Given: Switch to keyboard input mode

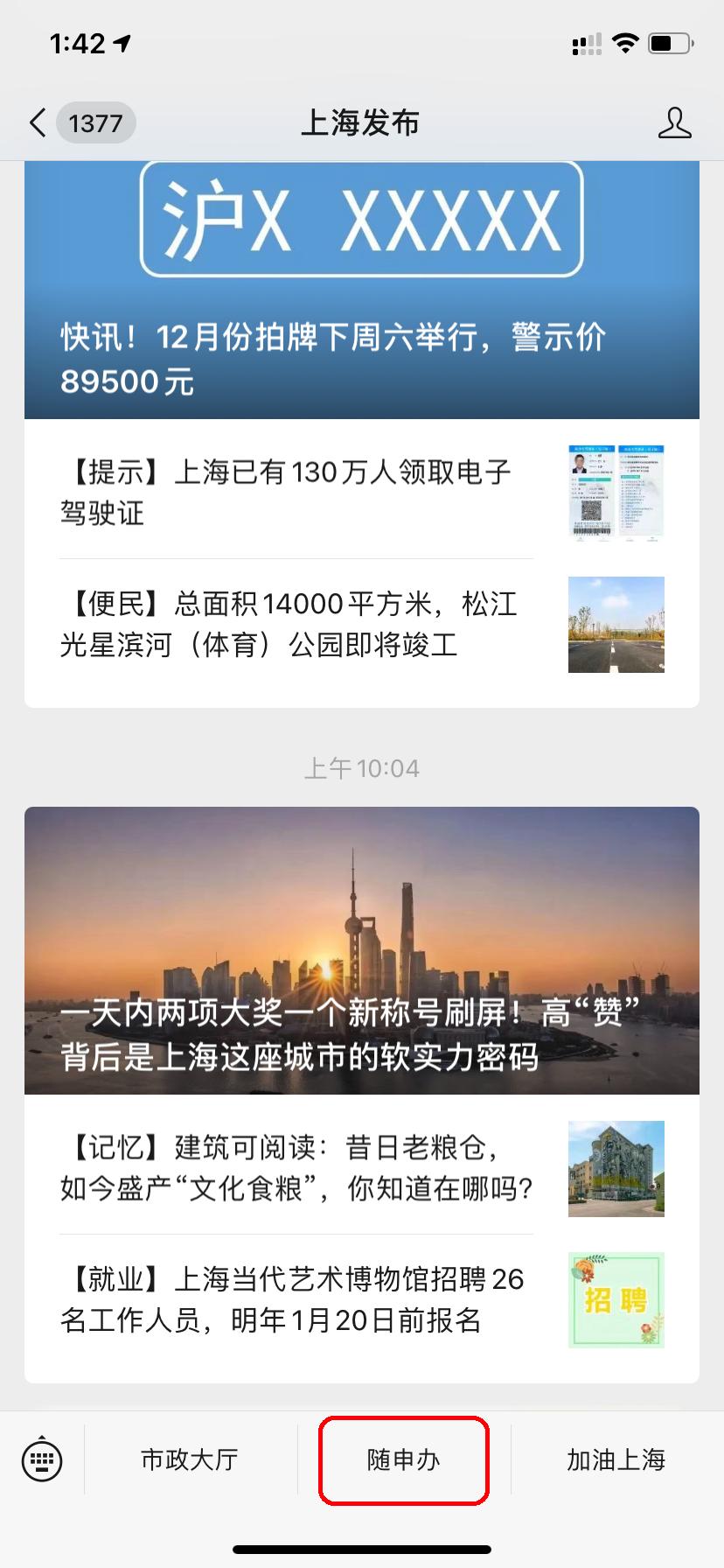Looking at the screenshot, I should 42,1459.
